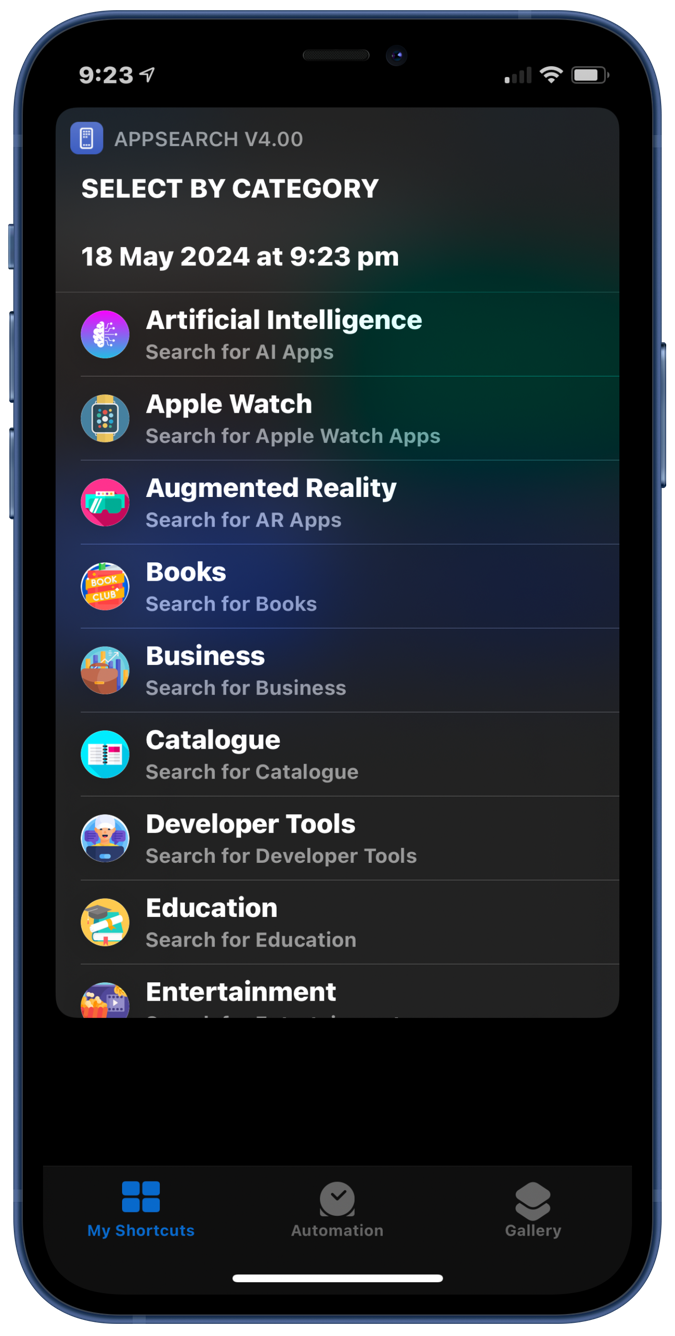Screen dimensions: 675x1336
Task: Select the Education category
Action: 250,922
